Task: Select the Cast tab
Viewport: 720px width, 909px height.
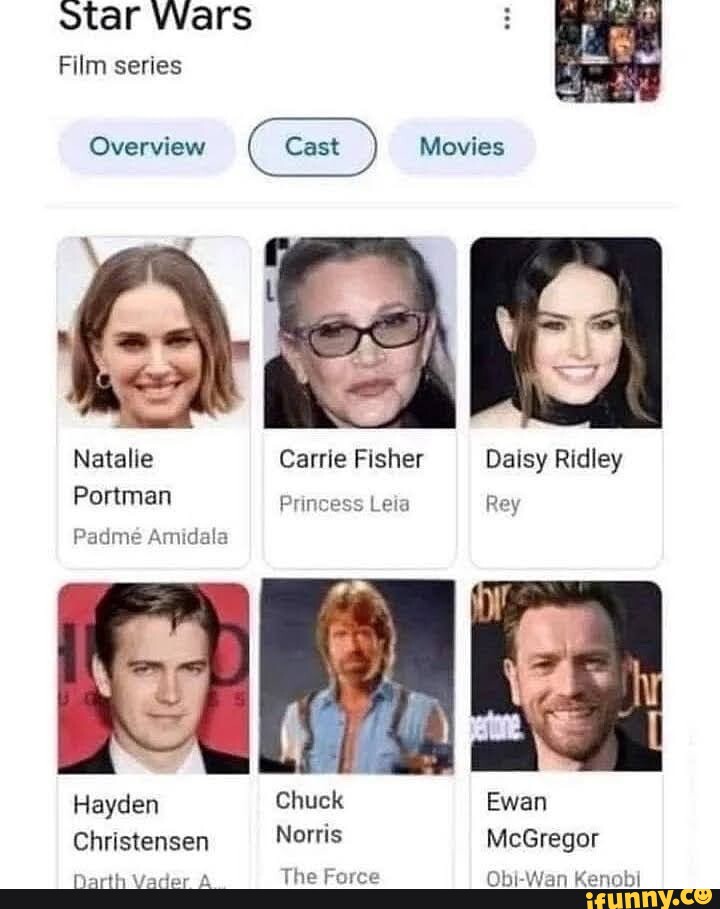Action: click(312, 147)
